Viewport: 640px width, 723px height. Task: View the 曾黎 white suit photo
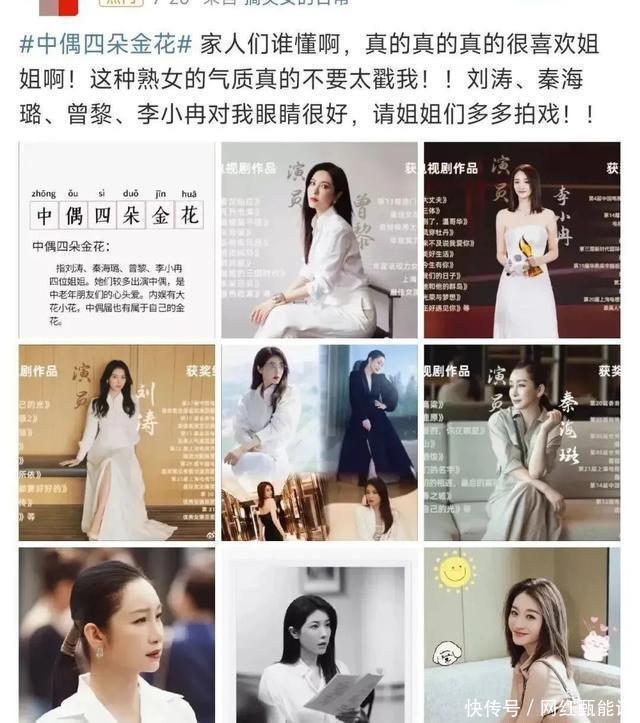pyautogui.click(x=319, y=240)
